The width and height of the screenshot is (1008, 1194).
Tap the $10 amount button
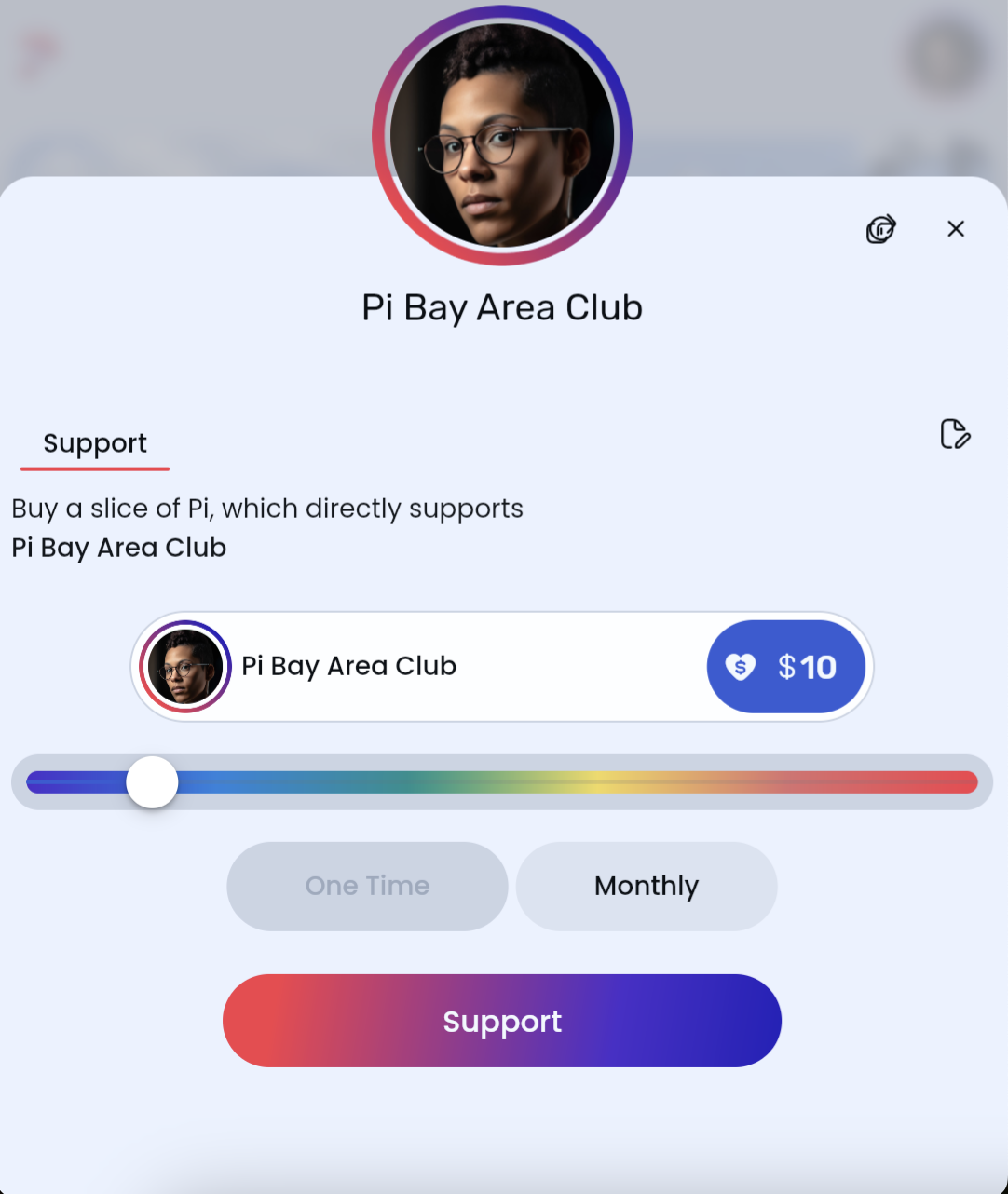(x=785, y=667)
